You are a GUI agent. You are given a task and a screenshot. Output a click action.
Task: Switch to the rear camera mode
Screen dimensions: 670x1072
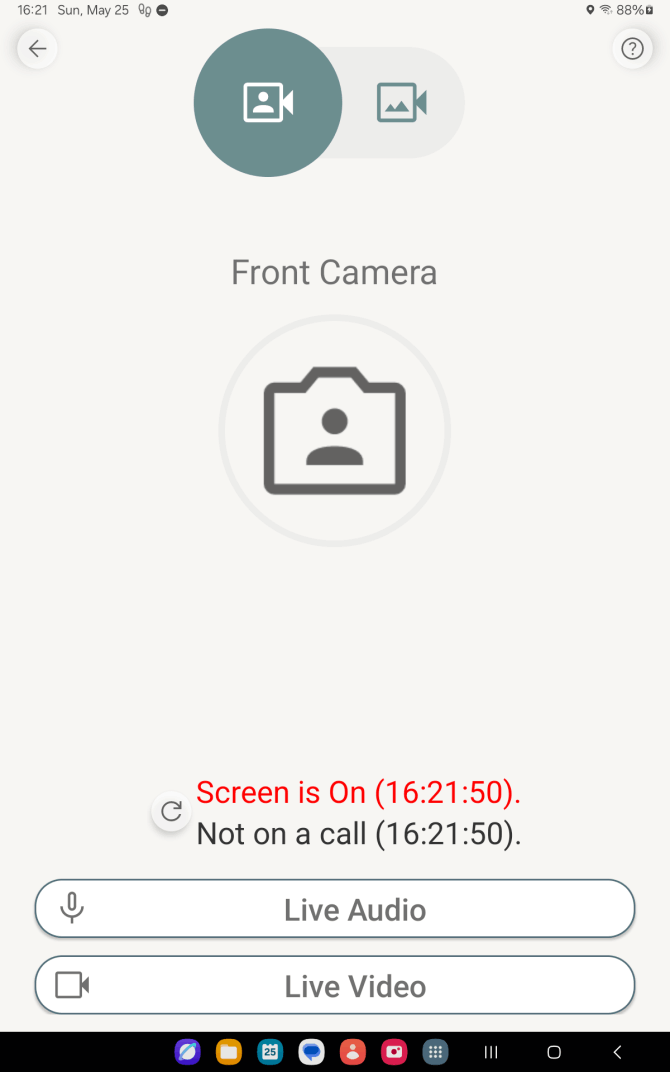pyautogui.click(x=402, y=103)
